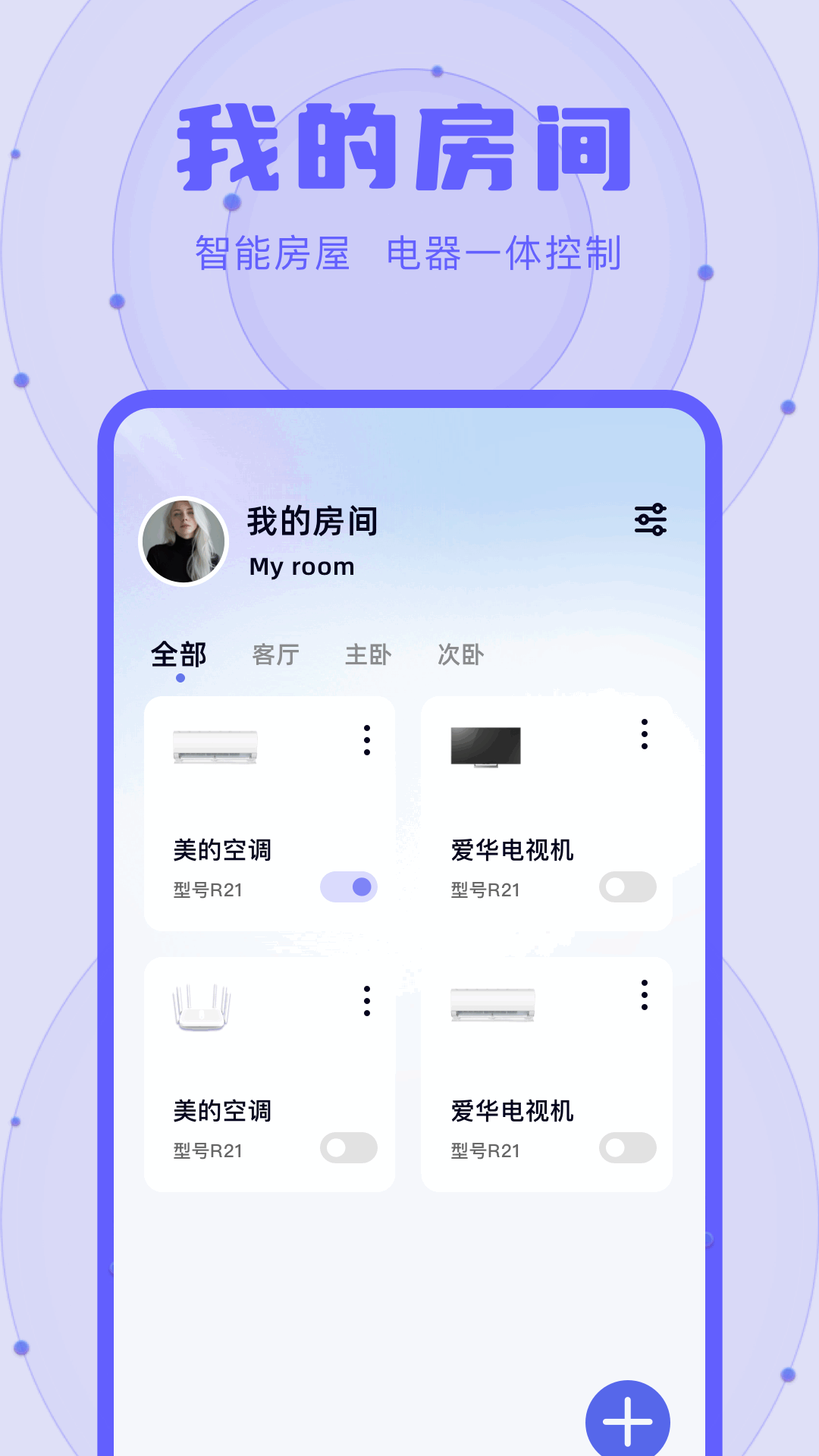Image resolution: width=819 pixels, height=1456 pixels.
Task: Open options menu on bottom-right device card
Action: [645, 999]
